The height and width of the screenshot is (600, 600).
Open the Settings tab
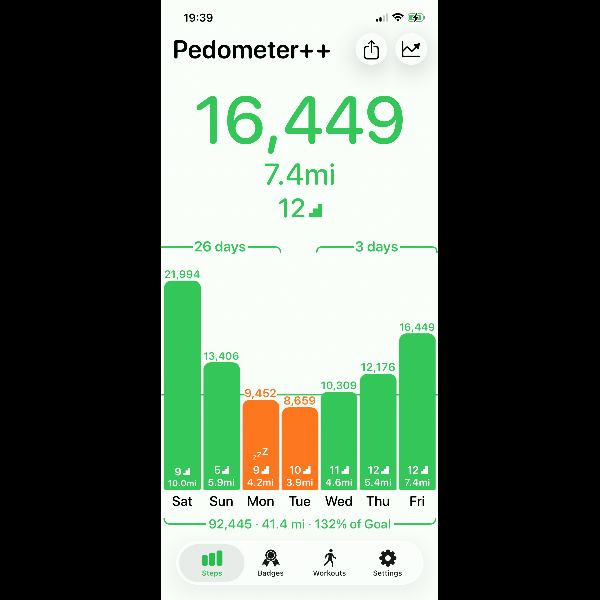point(387,563)
